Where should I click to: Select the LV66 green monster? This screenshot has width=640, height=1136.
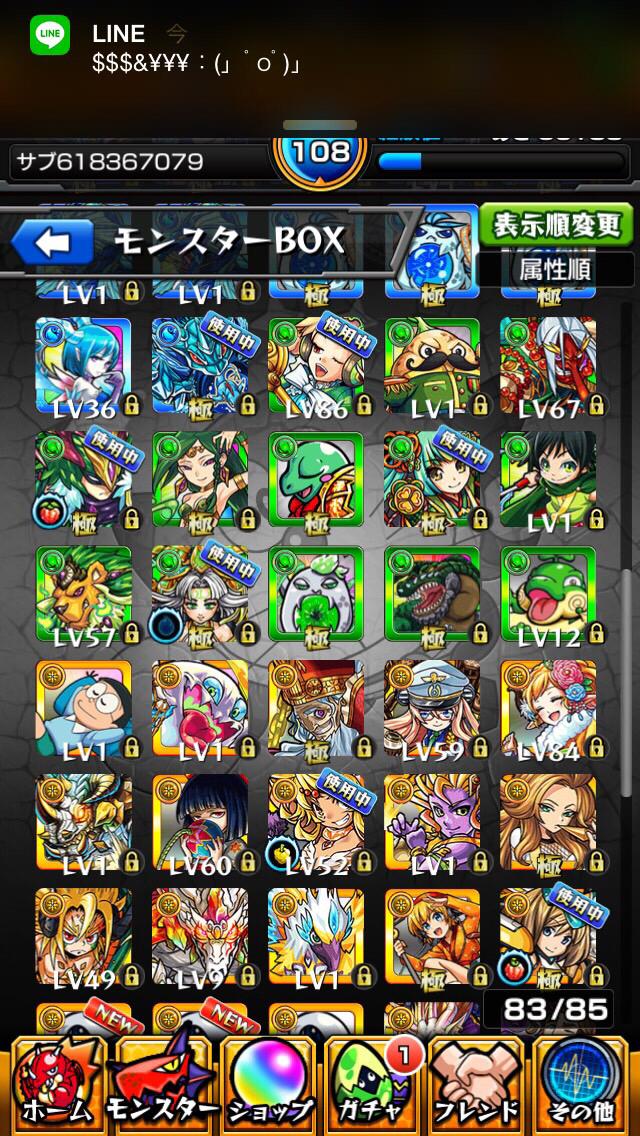coord(315,365)
